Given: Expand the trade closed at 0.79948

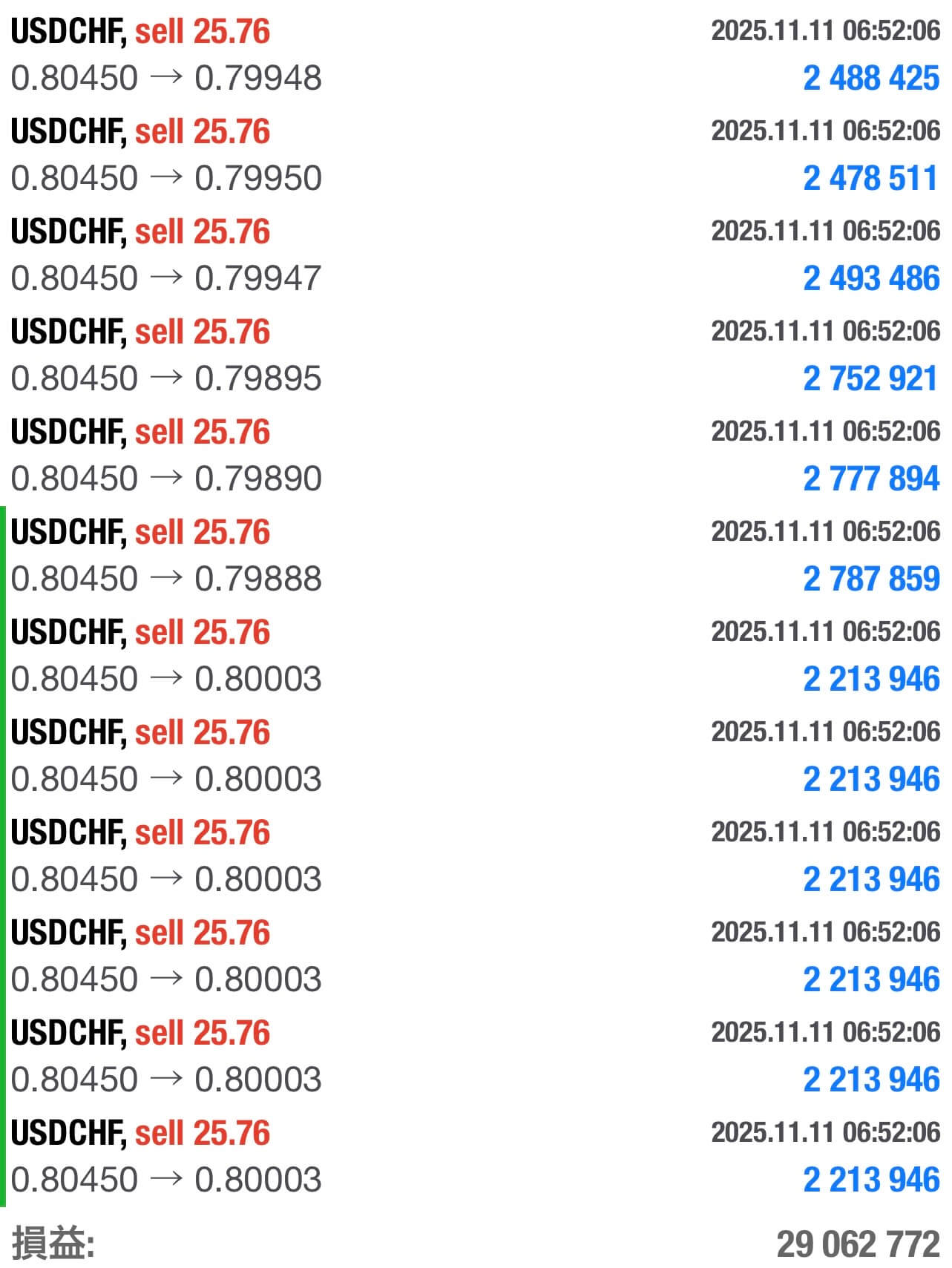Looking at the screenshot, I should coord(475,55).
